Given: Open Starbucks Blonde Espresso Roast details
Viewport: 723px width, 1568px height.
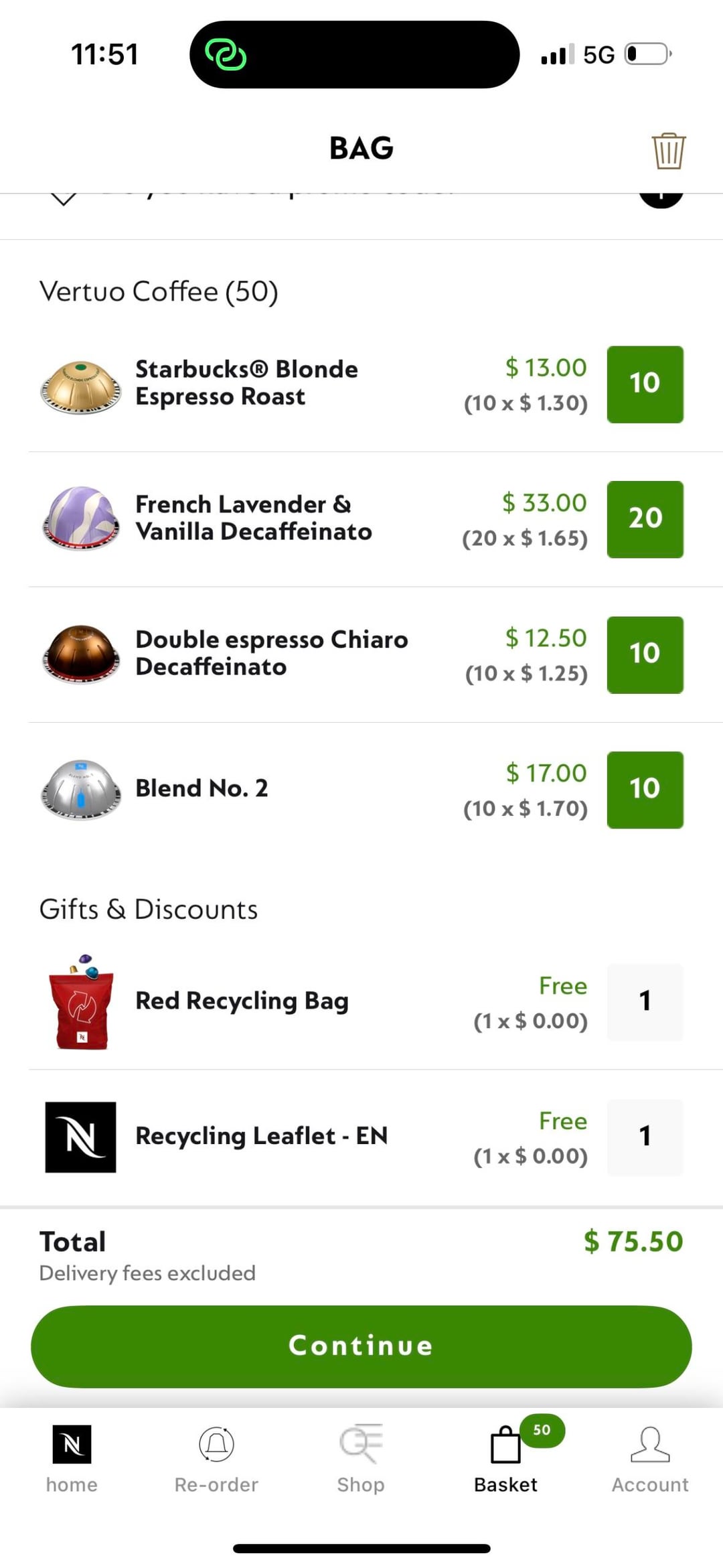Looking at the screenshot, I should pos(246,382).
